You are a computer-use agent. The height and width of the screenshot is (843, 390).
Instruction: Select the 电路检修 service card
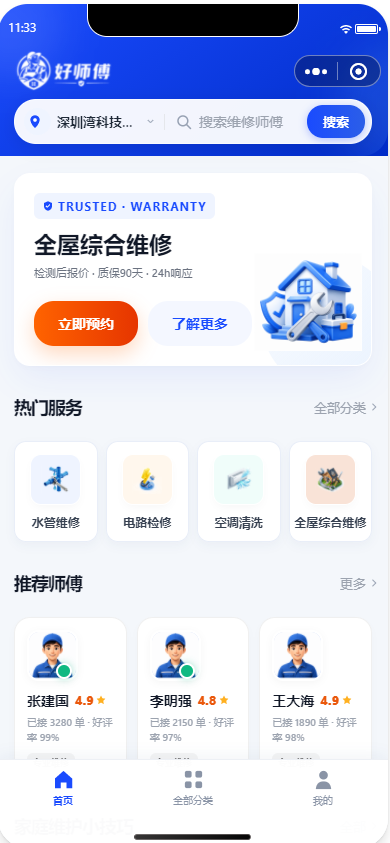tap(147, 491)
